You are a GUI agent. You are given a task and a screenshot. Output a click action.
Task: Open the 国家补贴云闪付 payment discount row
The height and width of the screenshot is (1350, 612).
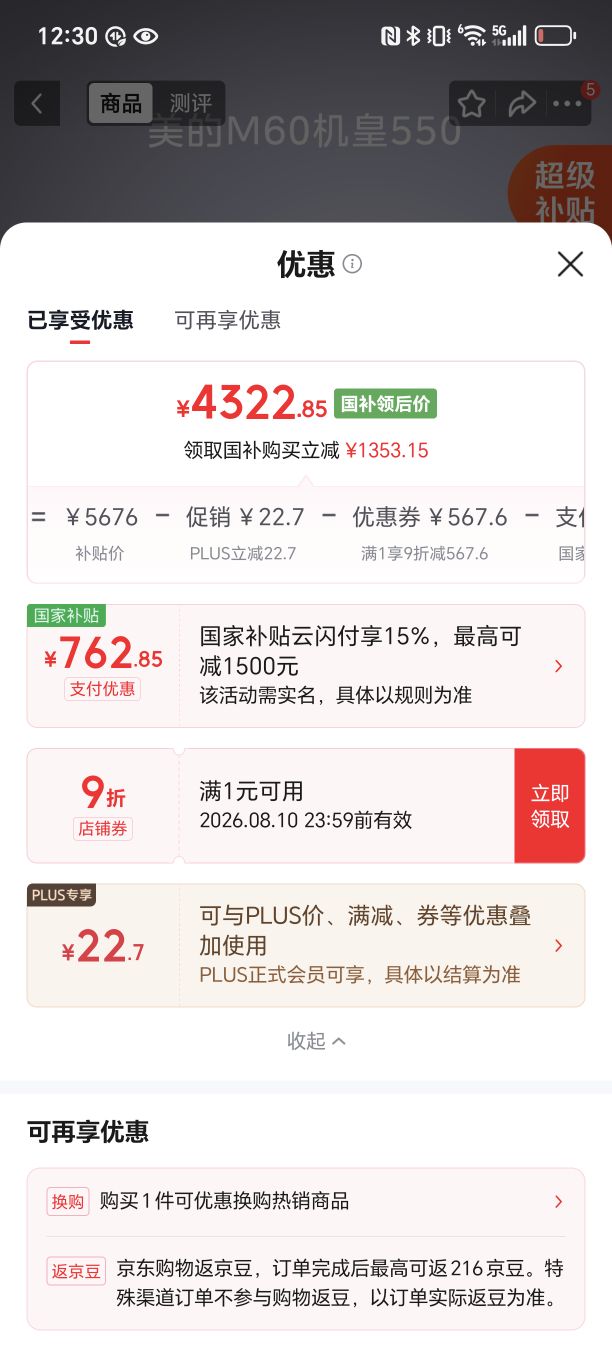pos(306,666)
